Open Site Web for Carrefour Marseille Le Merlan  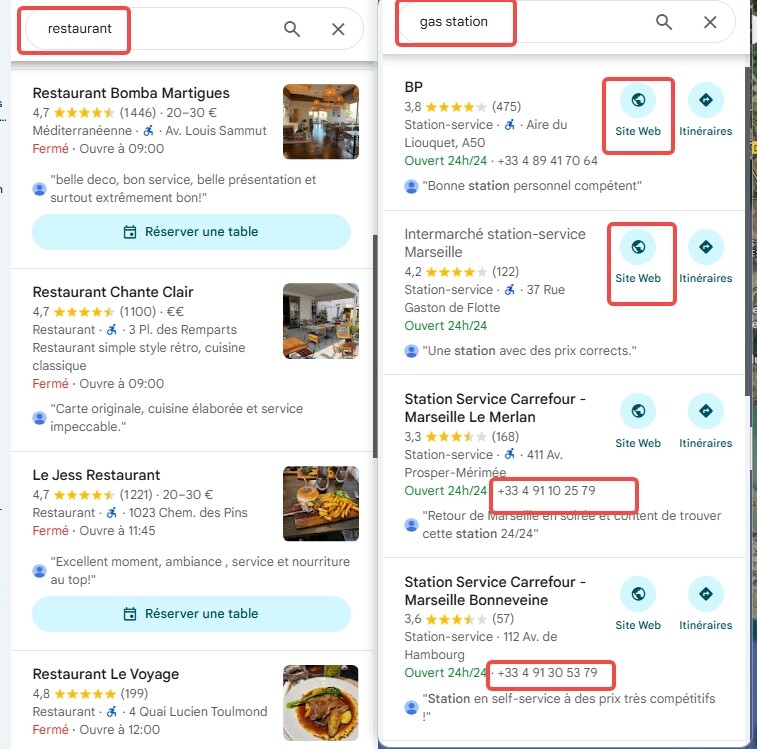(638, 422)
